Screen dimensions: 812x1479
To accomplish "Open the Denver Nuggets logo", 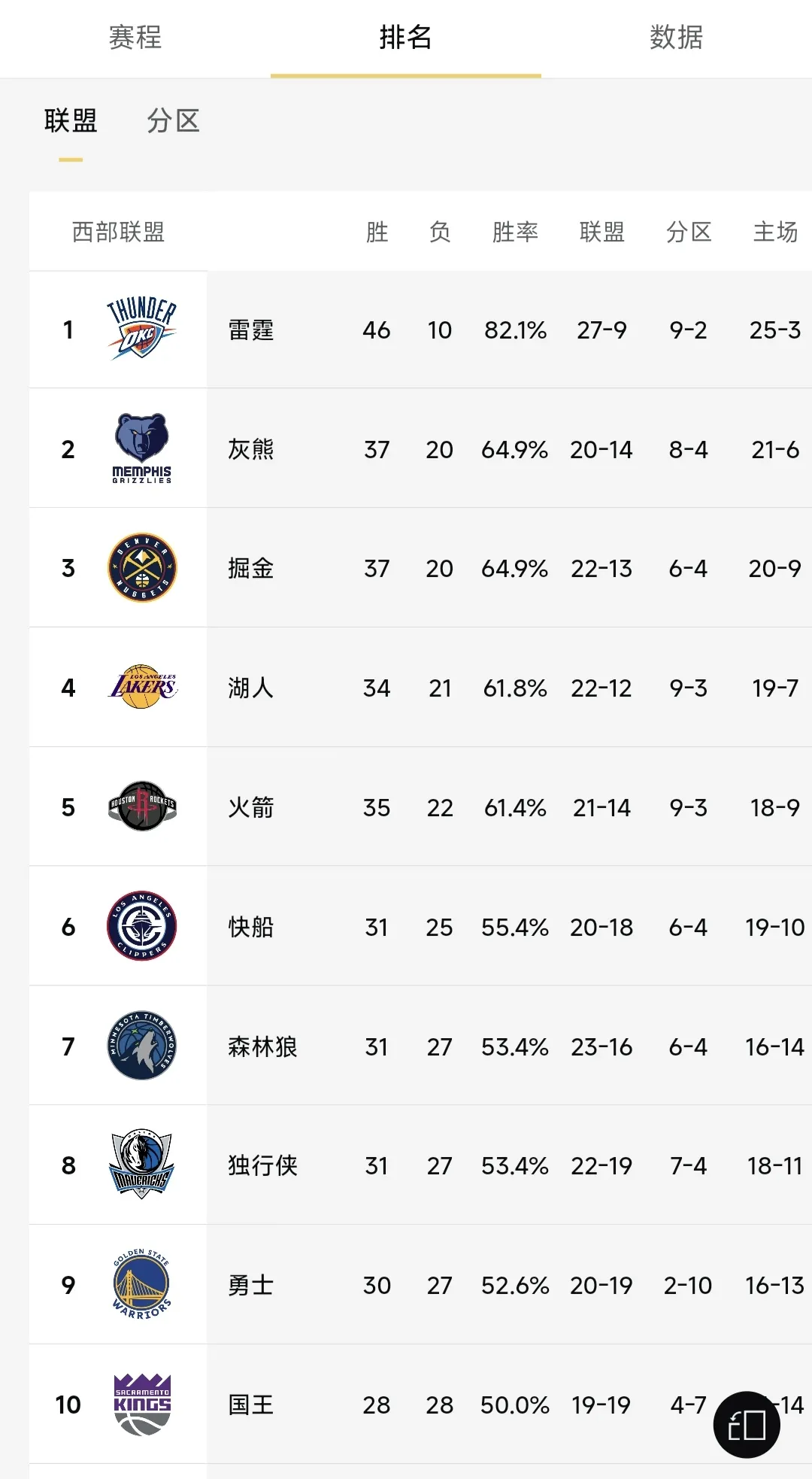I will (143, 568).
